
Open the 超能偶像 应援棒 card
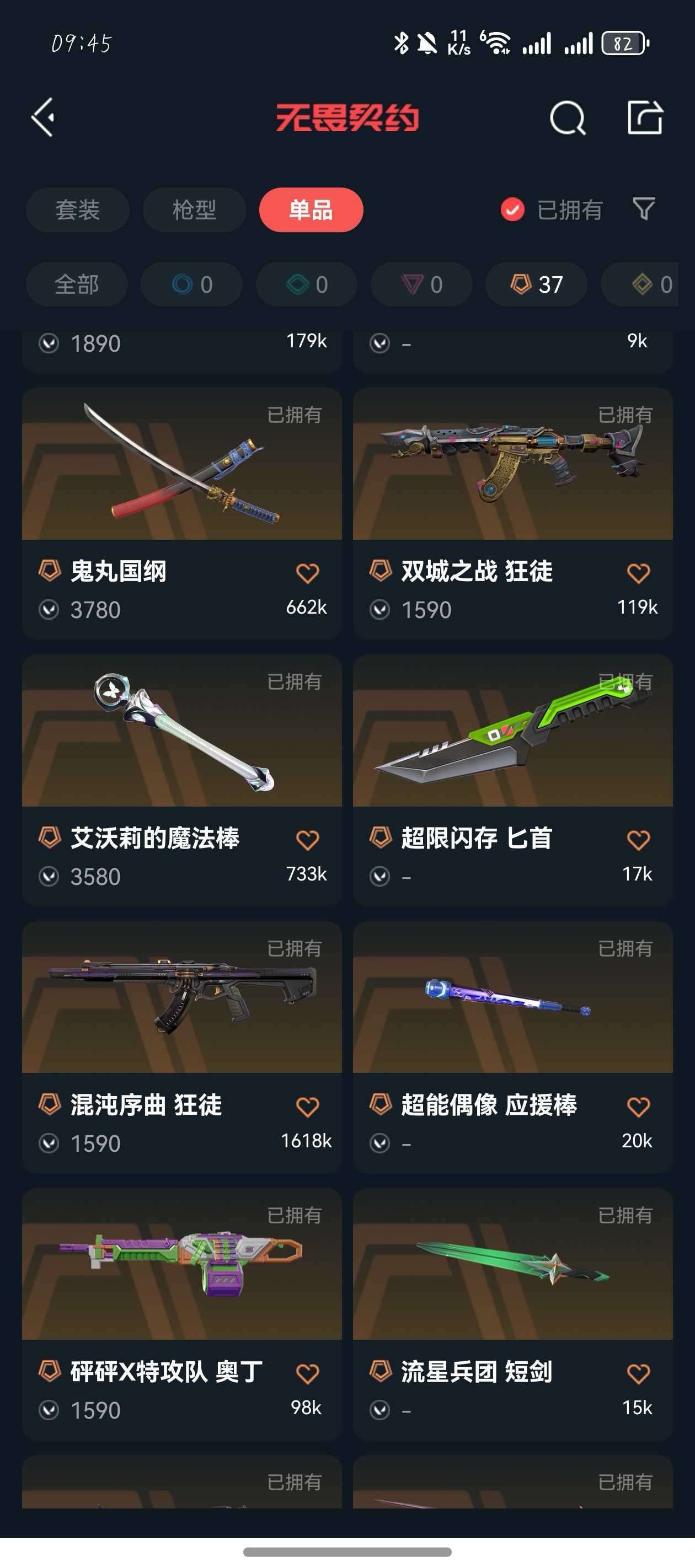512,1011
